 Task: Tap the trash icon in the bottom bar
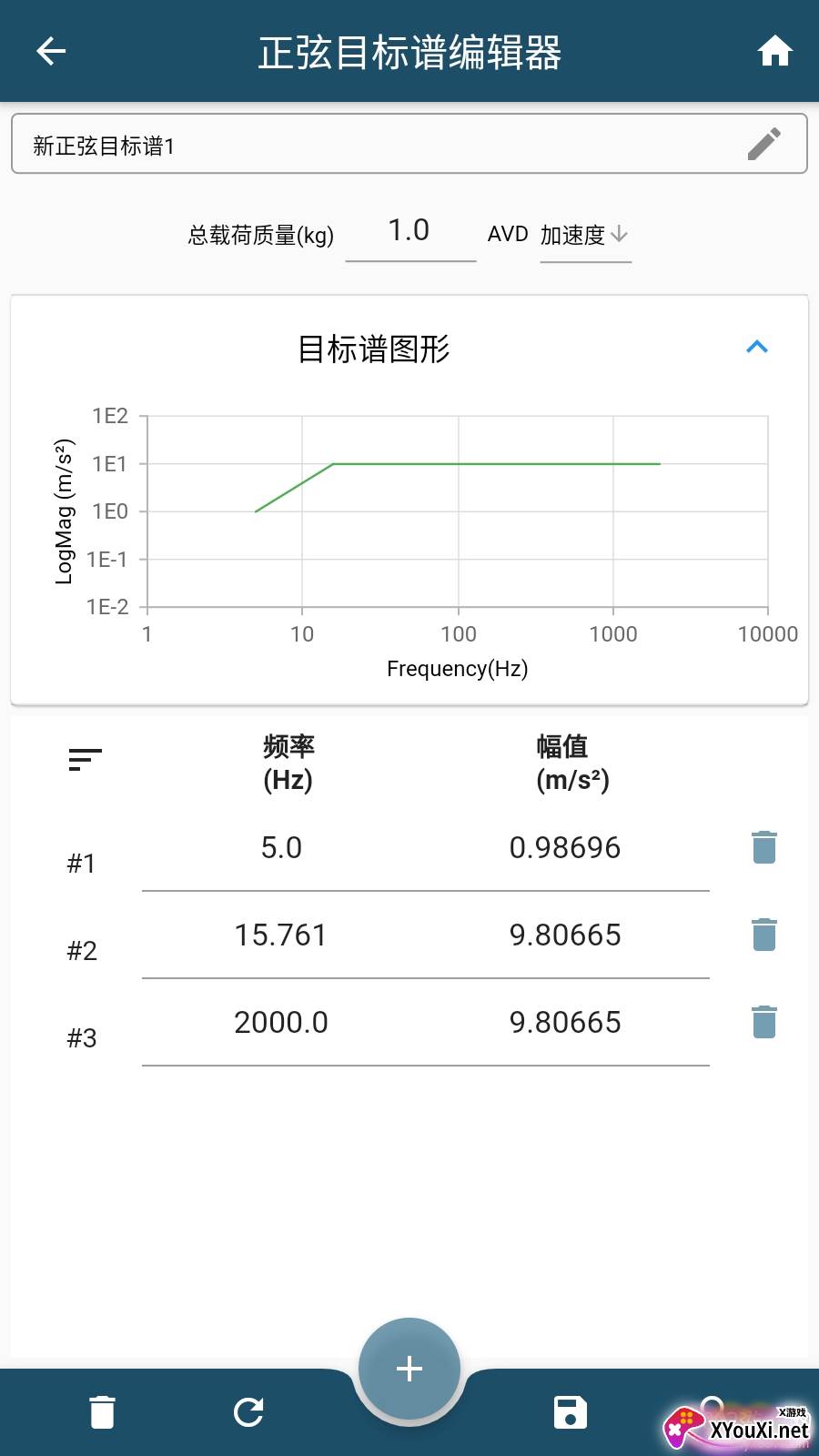[x=103, y=1412]
